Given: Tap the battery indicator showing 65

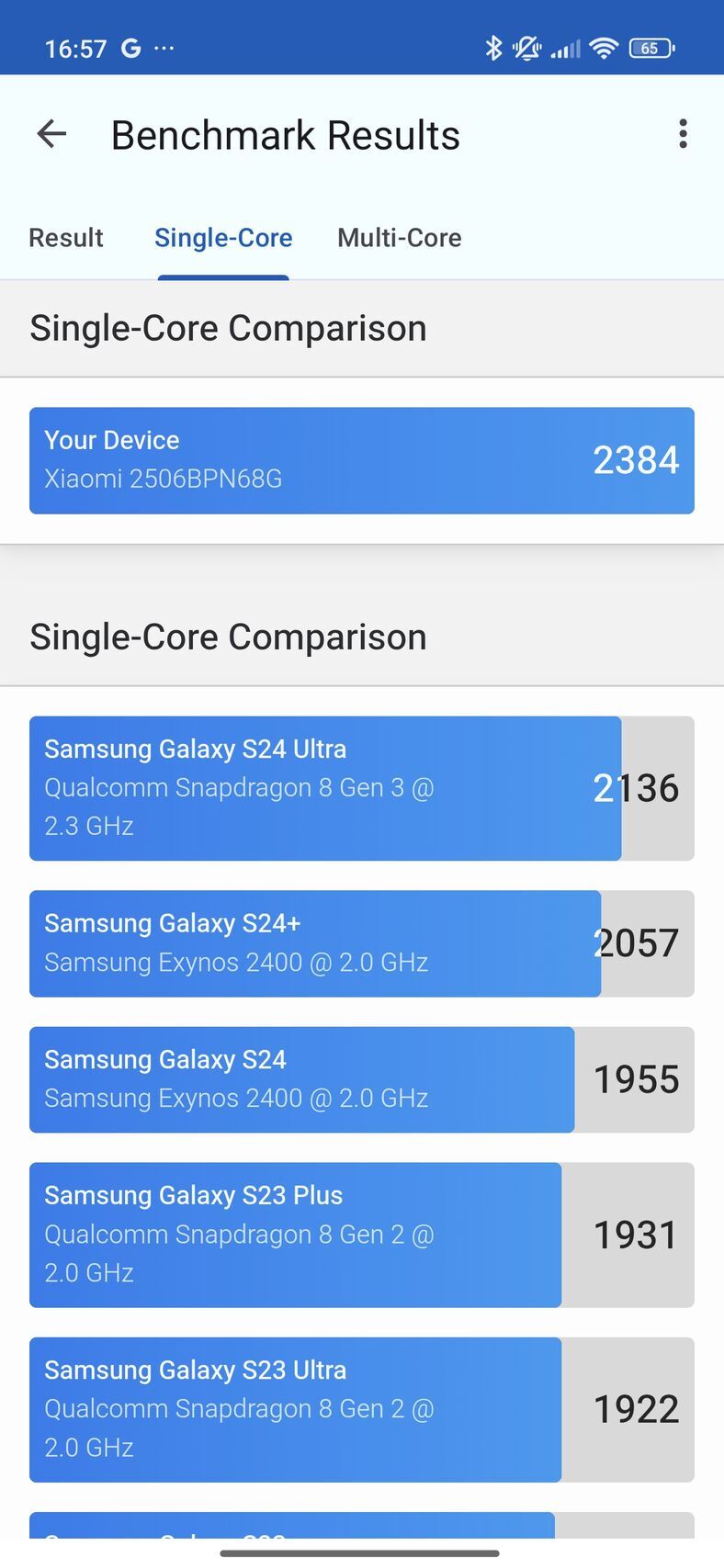Looking at the screenshot, I should [651, 47].
